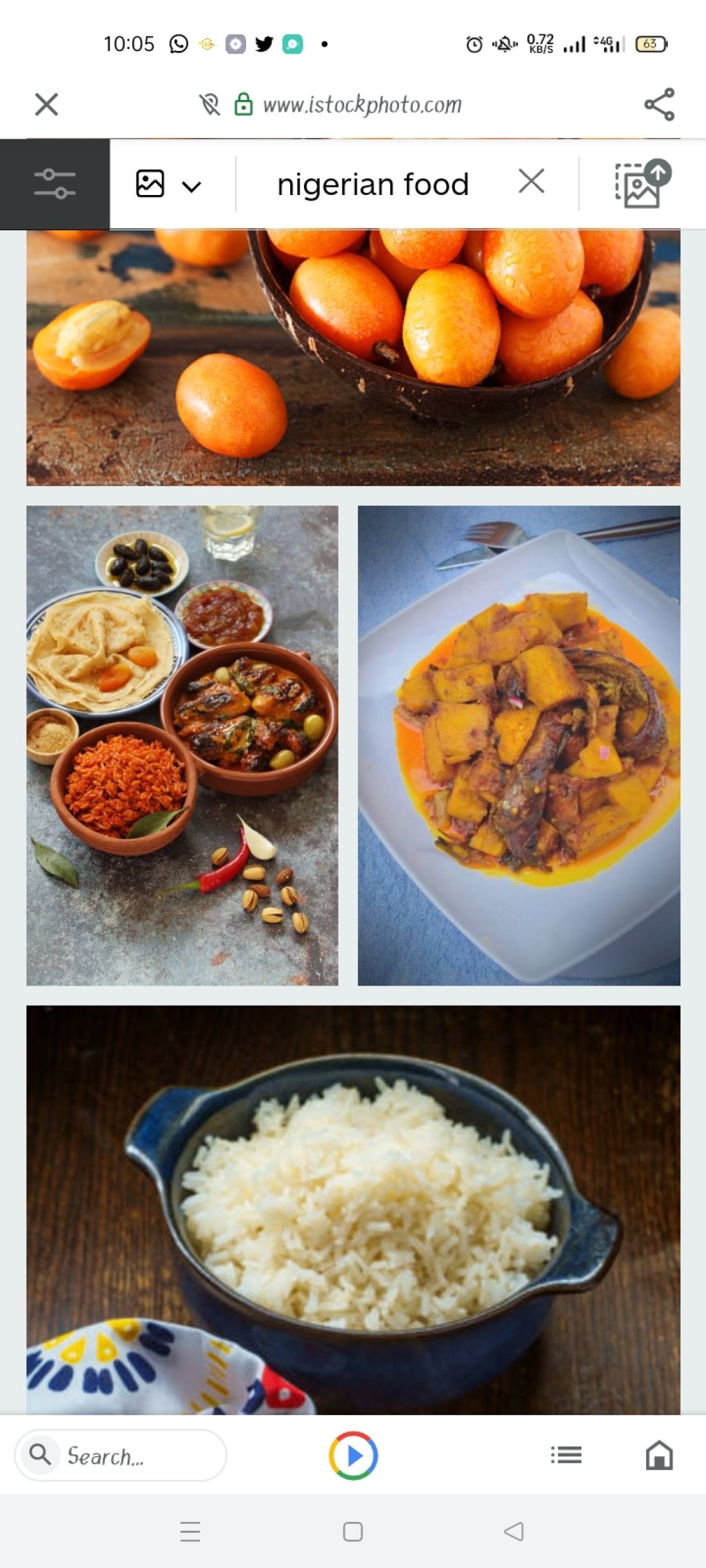Share the istockphoto page
706x1568 pixels.
[x=659, y=105]
